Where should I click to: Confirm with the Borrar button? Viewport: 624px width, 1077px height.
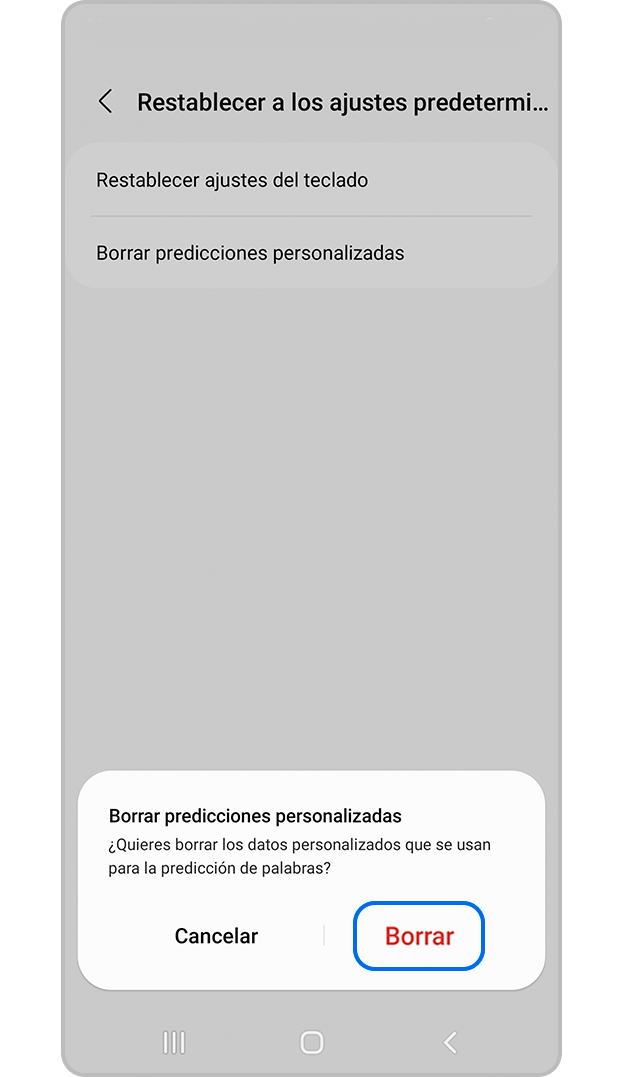[419, 936]
